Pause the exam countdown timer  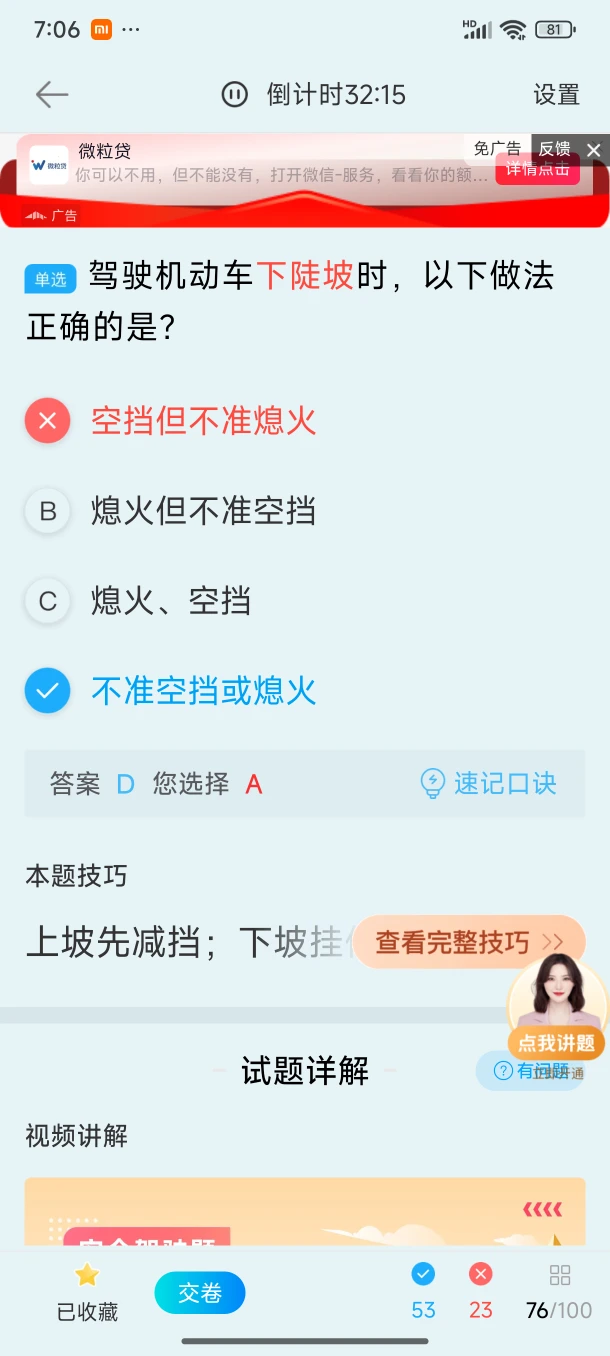click(x=234, y=95)
